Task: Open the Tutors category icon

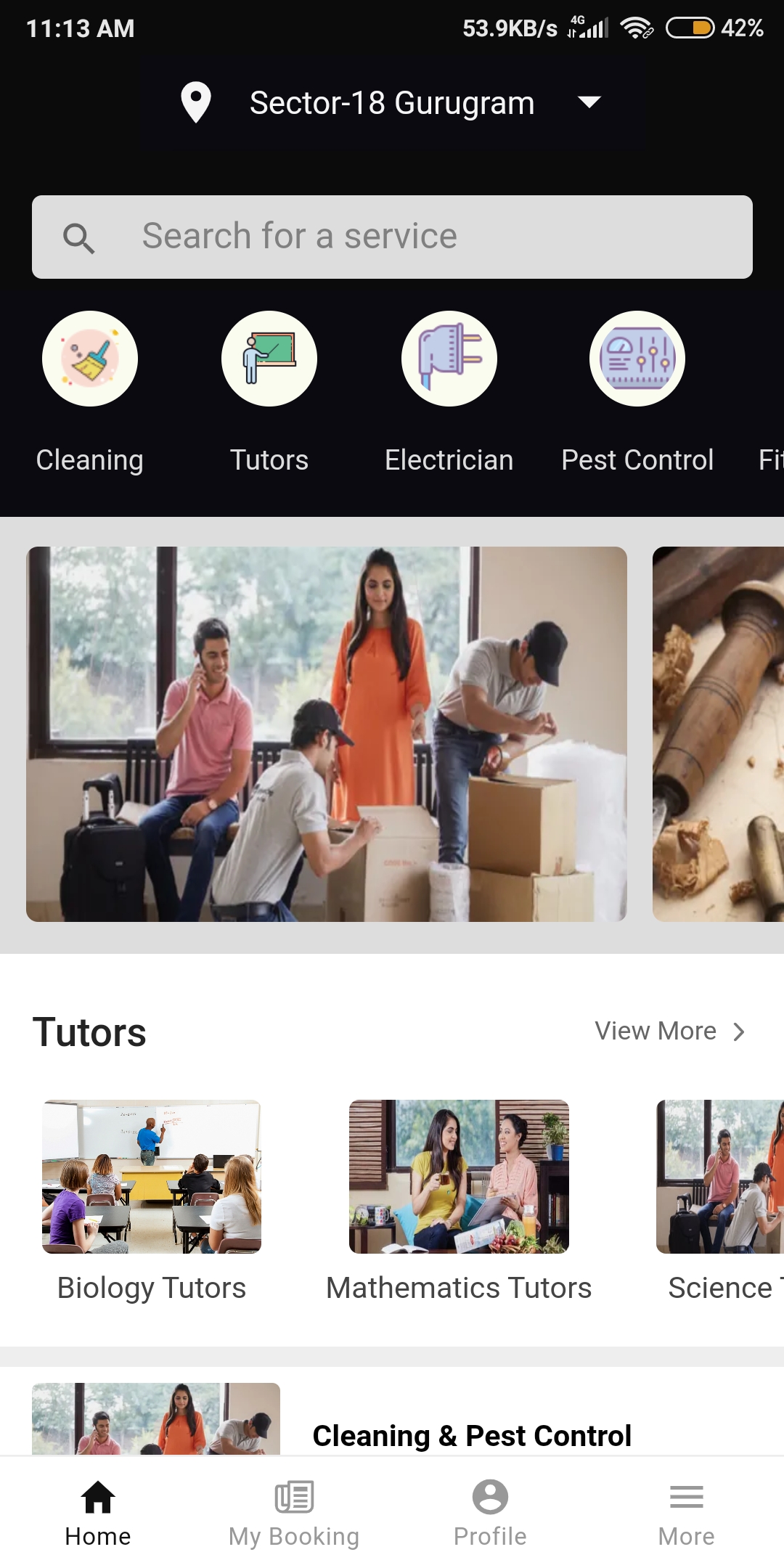Action: [x=269, y=358]
